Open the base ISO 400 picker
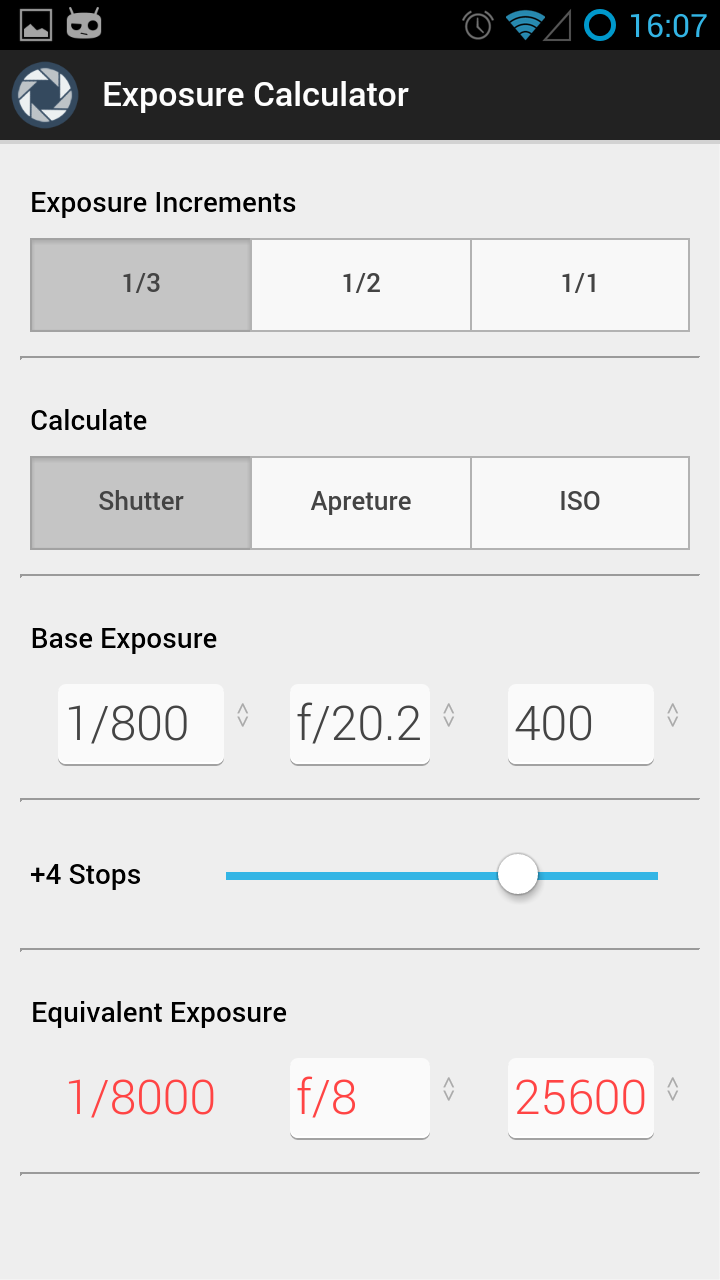The width and height of the screenshot is (720, 1280). pyautogui.click(x=581, y=724)
